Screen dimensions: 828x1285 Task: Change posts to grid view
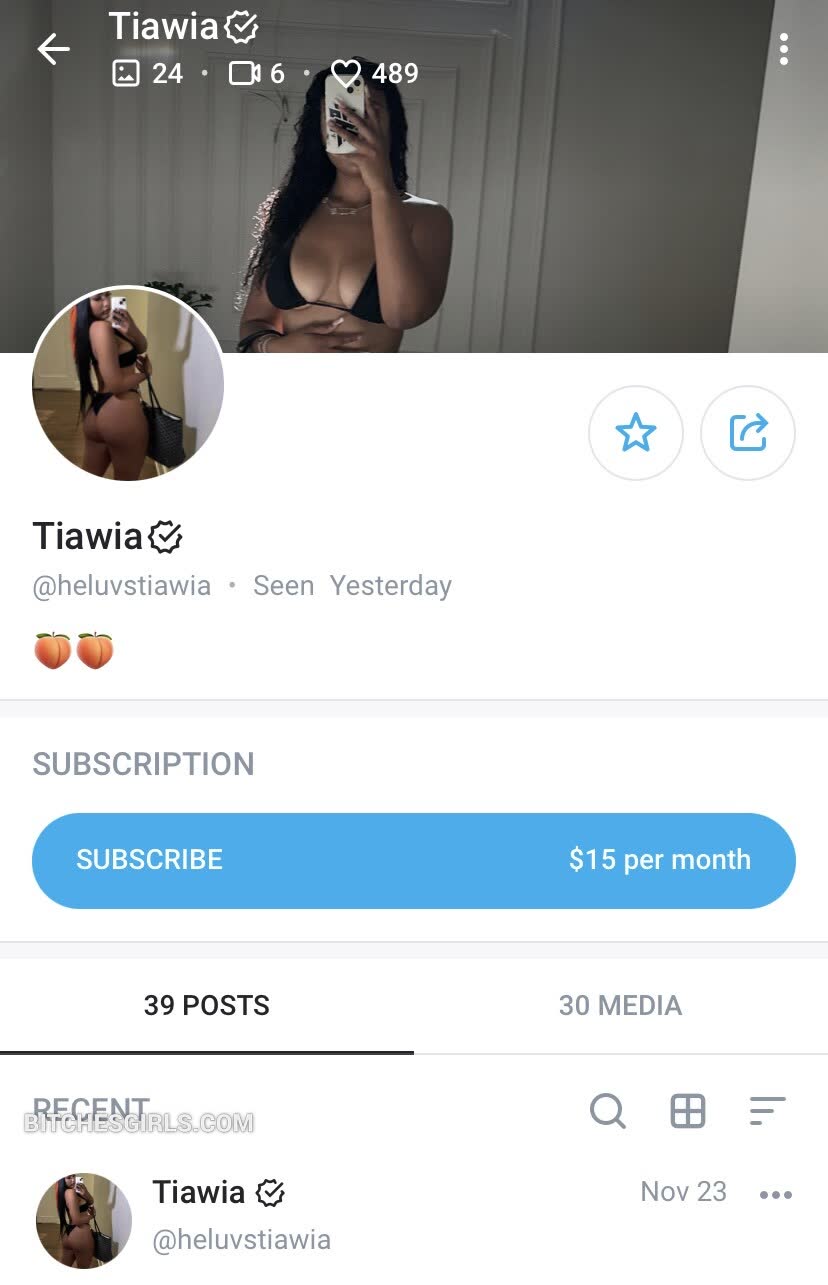tap(687, 1110)
